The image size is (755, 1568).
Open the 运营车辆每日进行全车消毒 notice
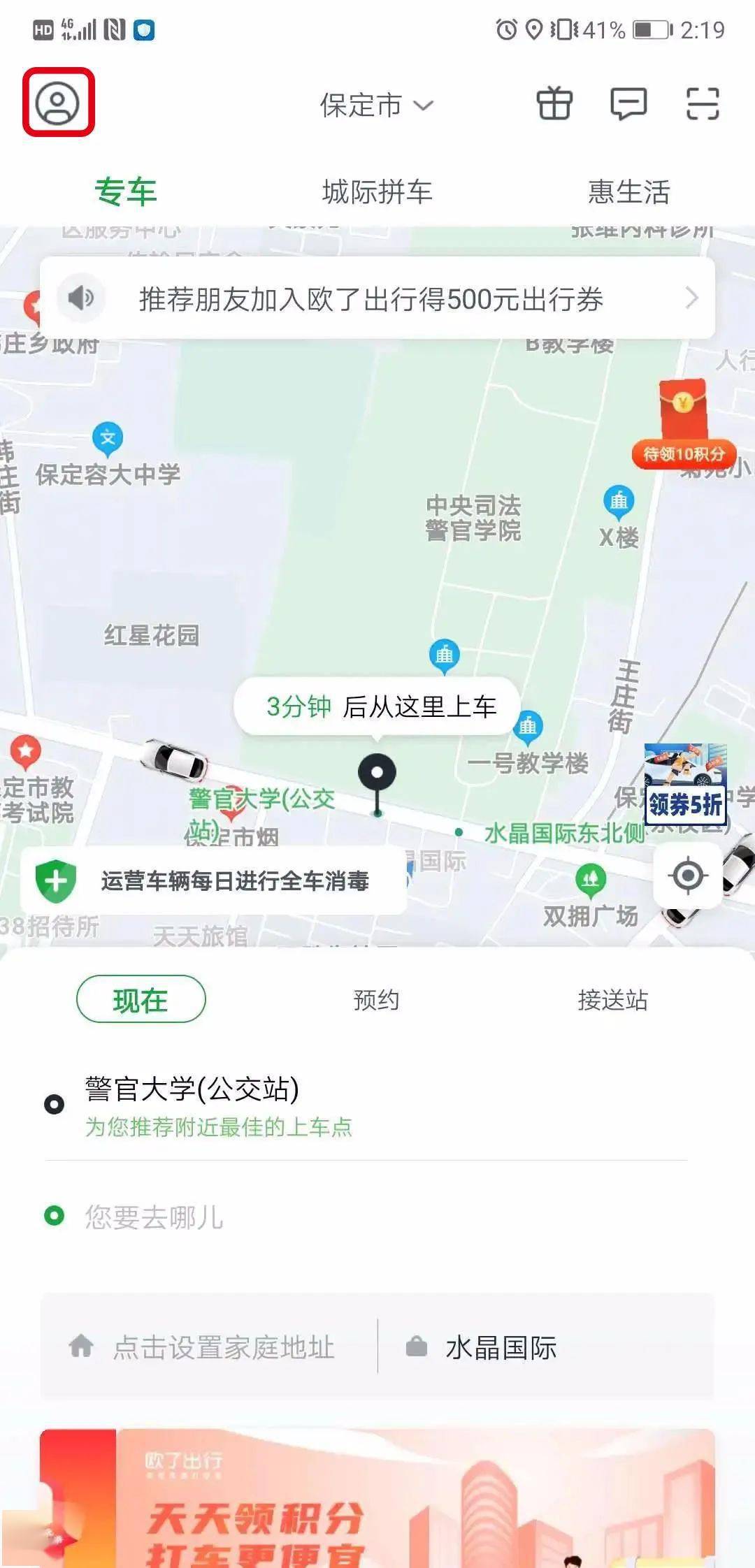click(214, 880)
